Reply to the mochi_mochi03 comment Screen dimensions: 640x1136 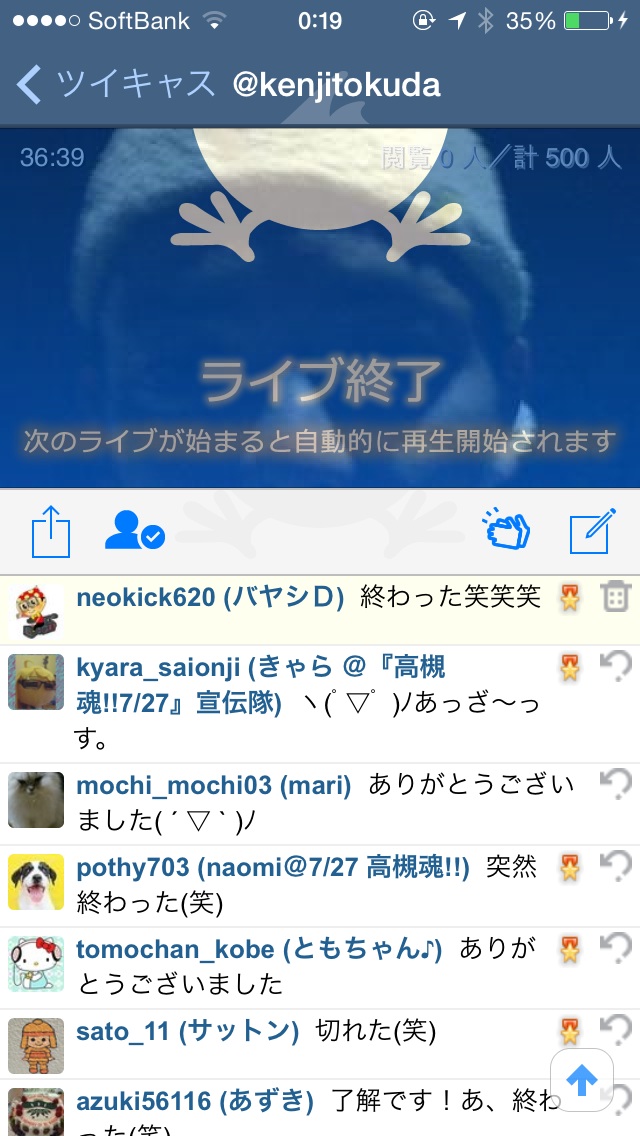(614, 784)
